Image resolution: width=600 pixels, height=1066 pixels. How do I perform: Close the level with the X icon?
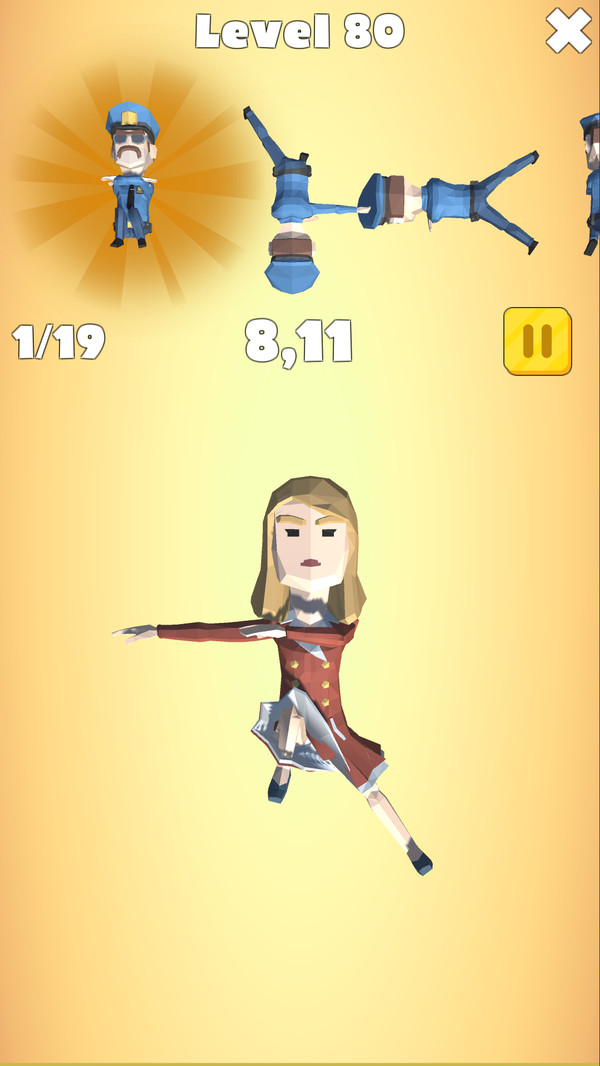(x=568, y=31)
